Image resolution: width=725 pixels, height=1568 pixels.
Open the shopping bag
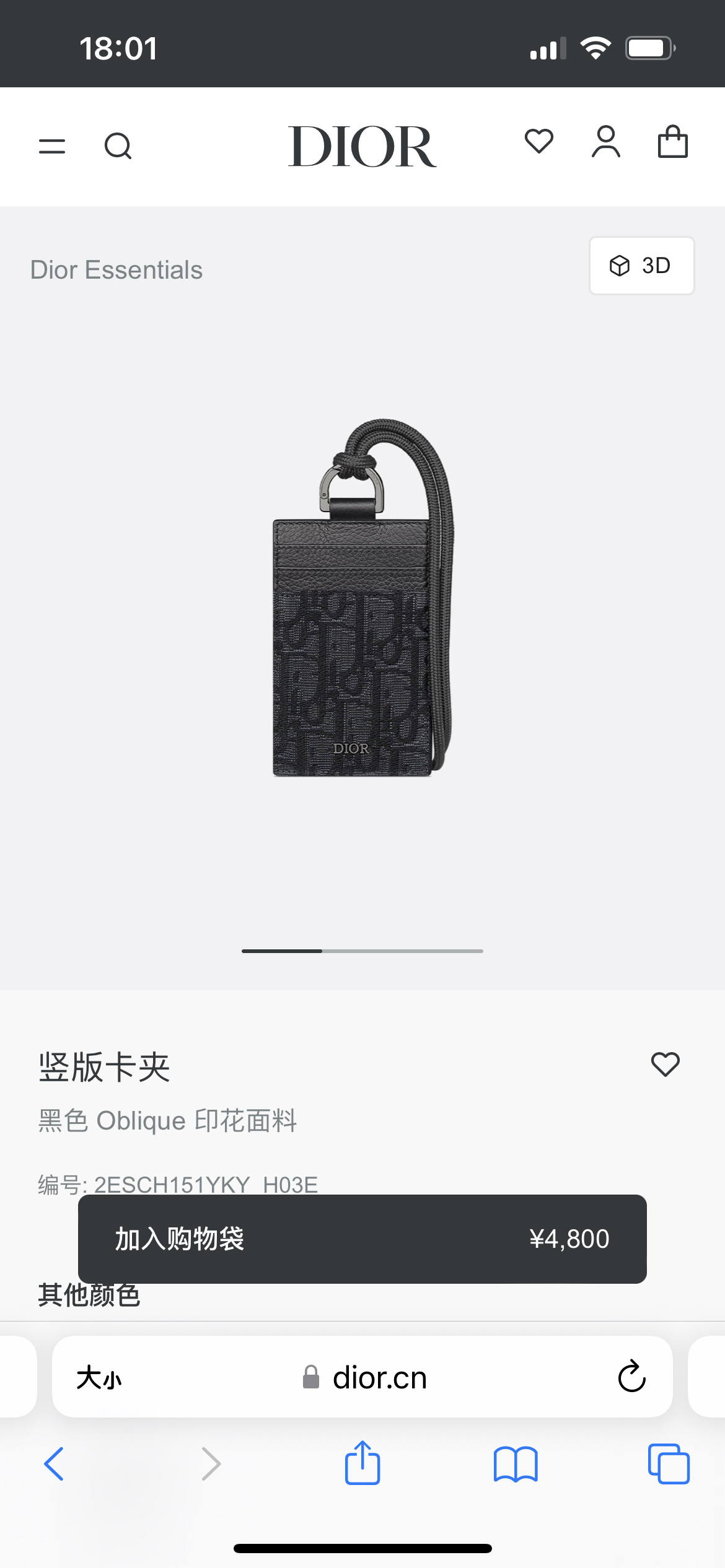tap(672, 142)
